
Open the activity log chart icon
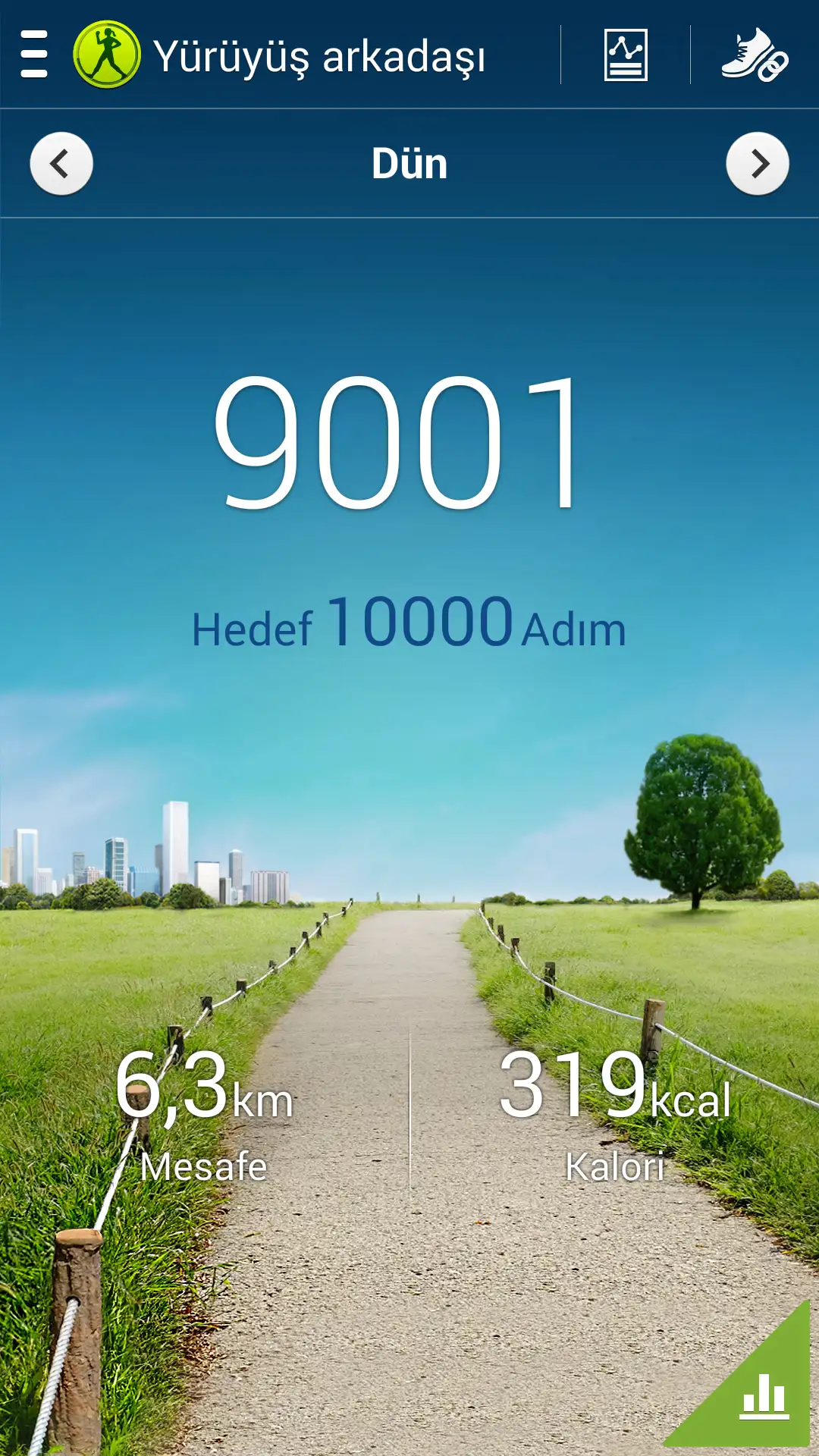(x=626, y=55)
